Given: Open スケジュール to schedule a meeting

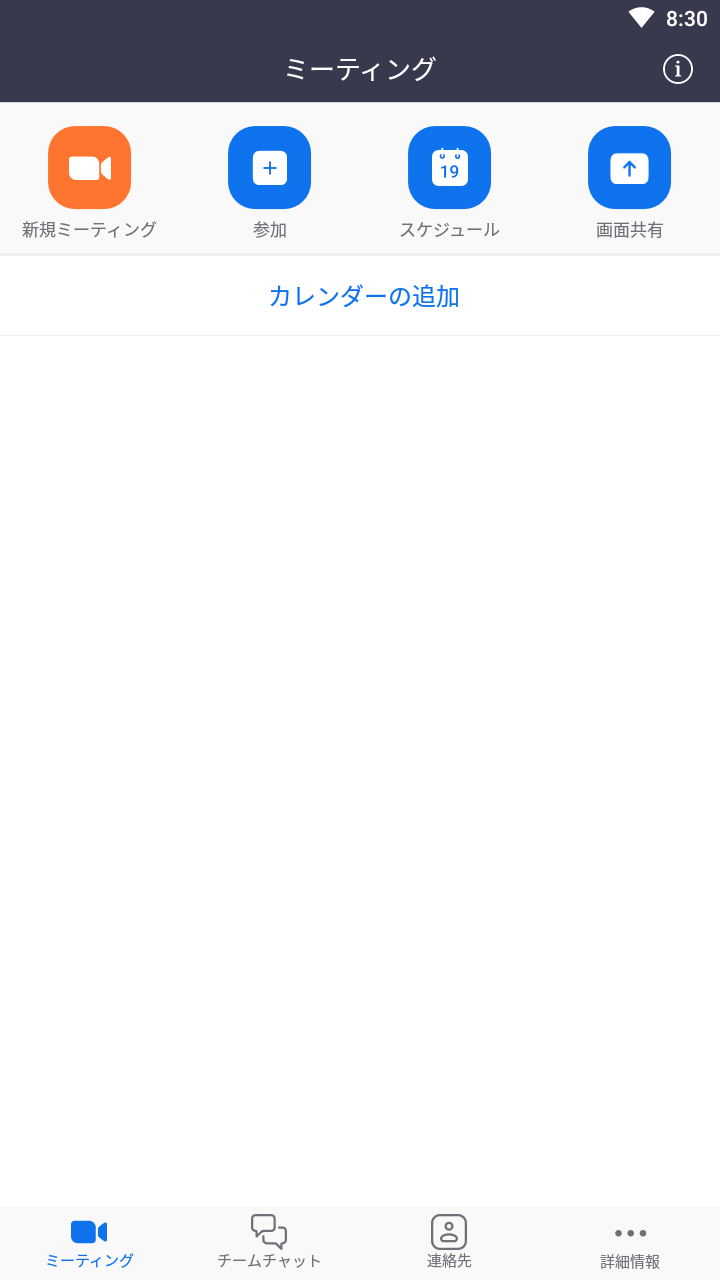Looking at the screenshot, I should click(449, 168).
